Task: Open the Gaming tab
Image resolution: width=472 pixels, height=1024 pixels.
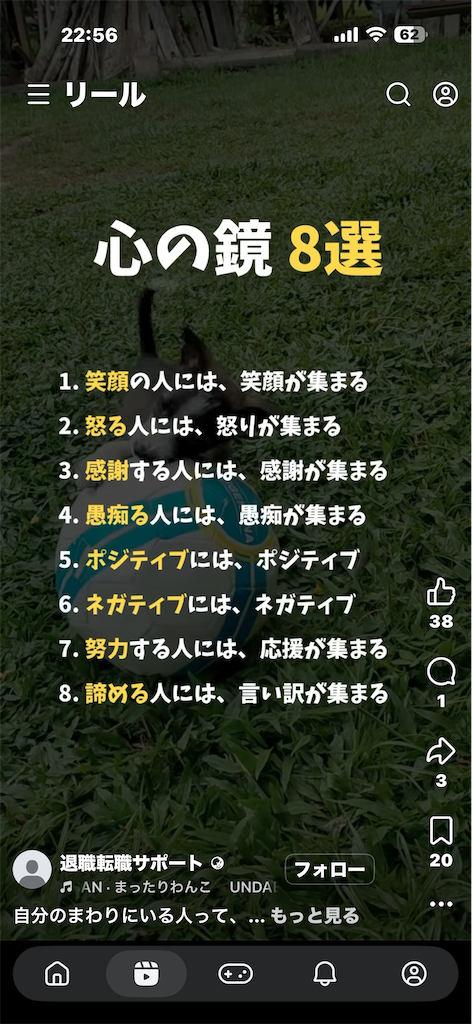Action: point(235,974)
